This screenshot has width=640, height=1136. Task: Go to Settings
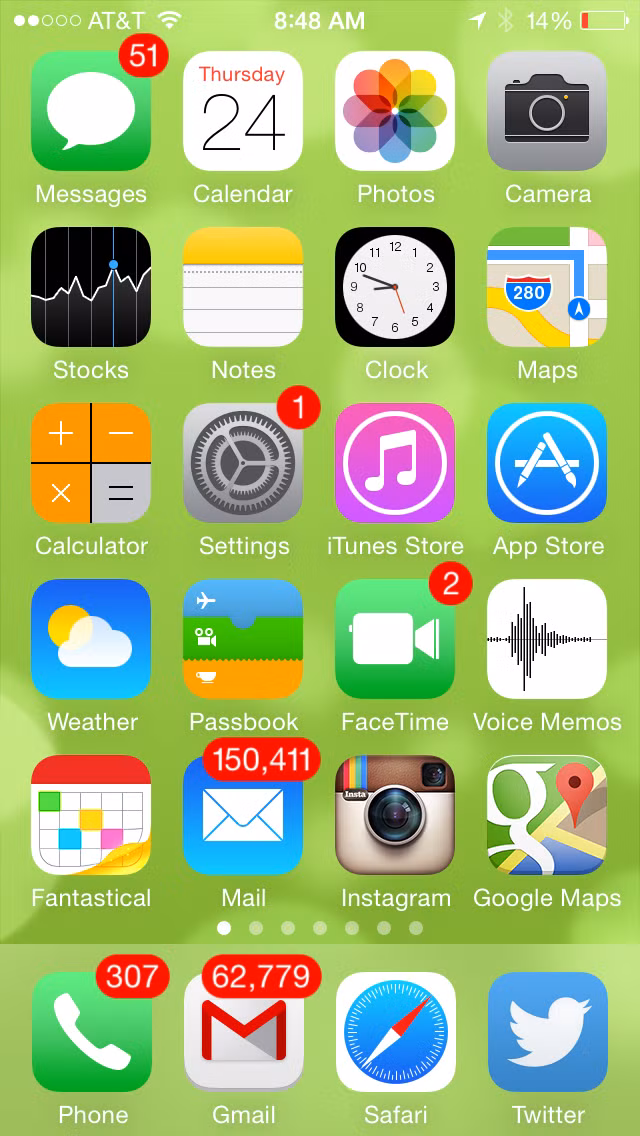coord(243,463)
